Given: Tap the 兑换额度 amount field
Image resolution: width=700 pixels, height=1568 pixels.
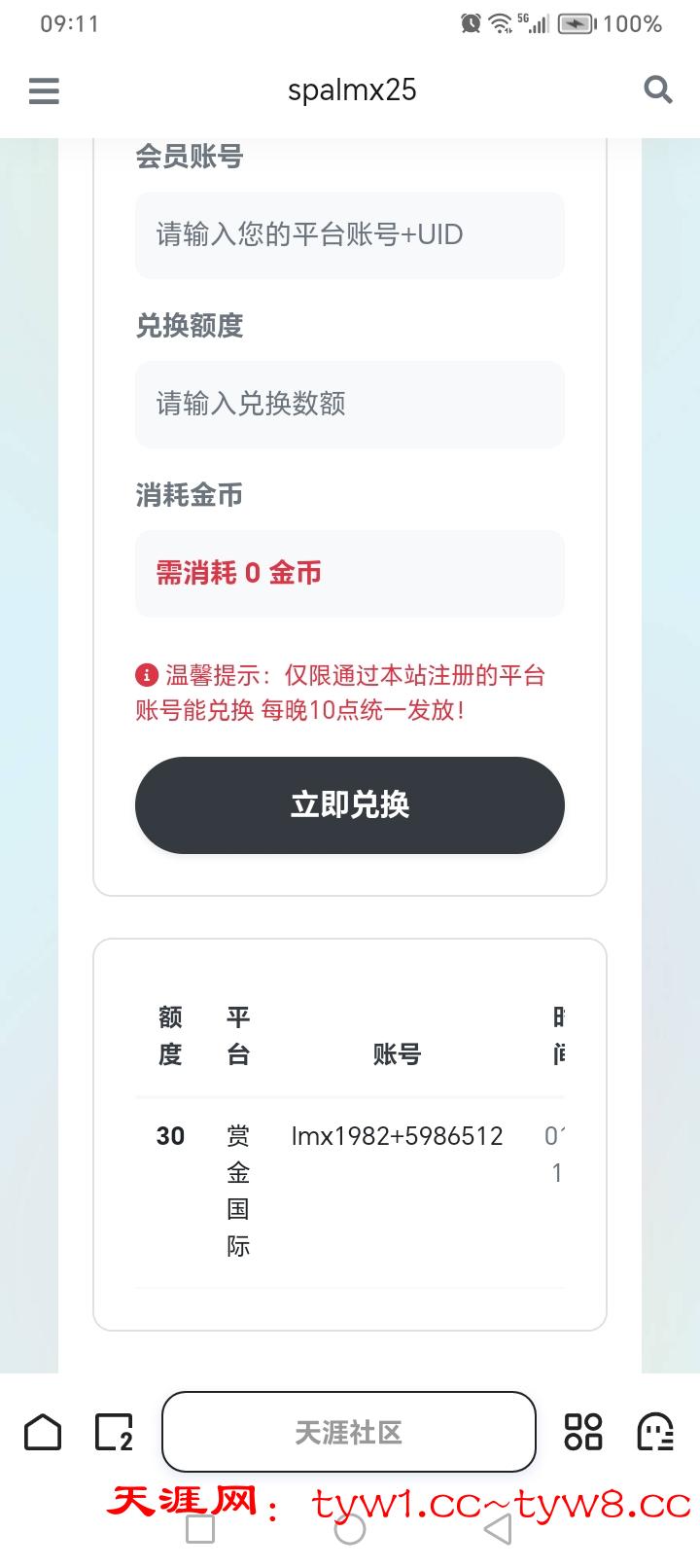Looking at the screenshot, I should (349, 404).
